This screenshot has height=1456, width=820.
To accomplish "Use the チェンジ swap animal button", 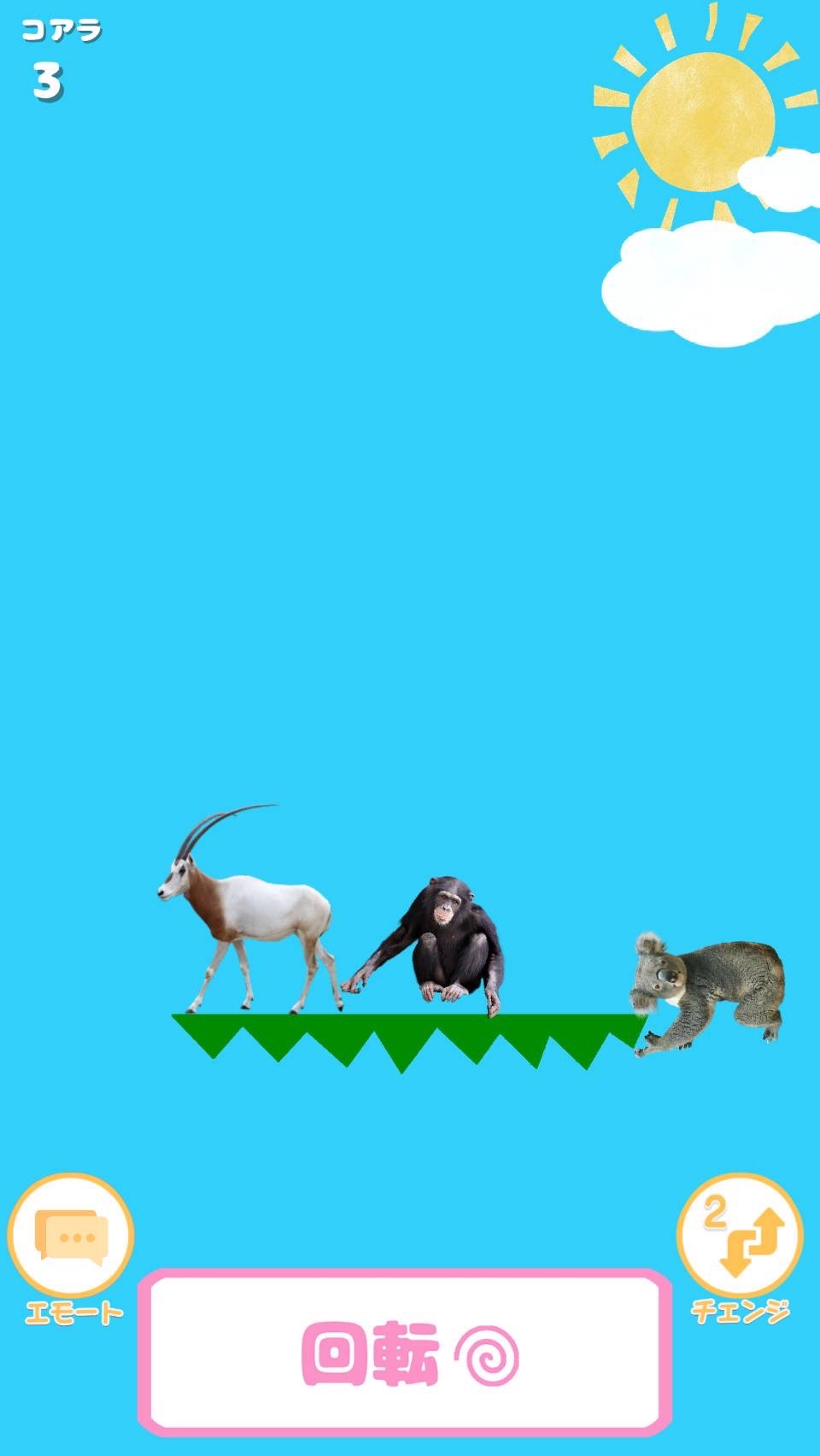I will click(x=740, y=1237).
